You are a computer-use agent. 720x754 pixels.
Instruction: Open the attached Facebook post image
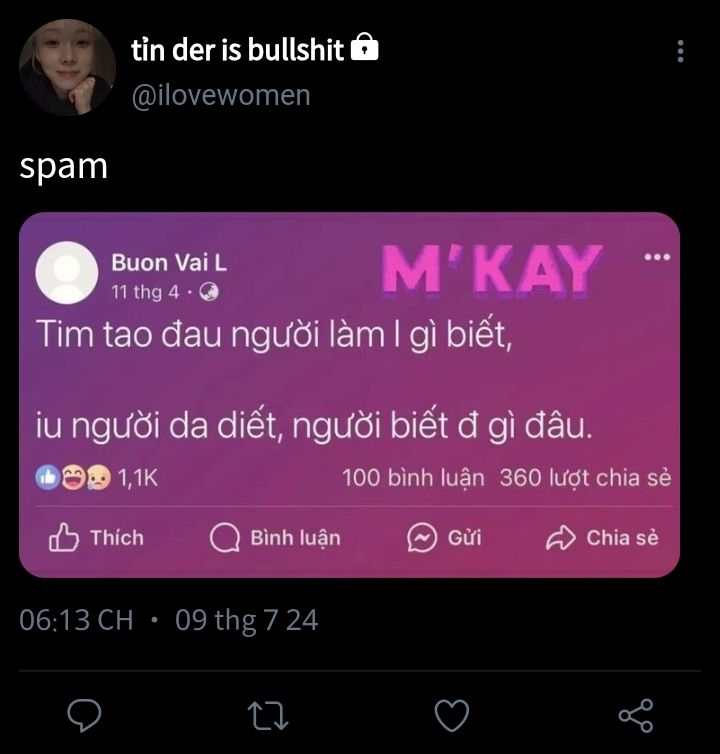(x=349, y=394)
